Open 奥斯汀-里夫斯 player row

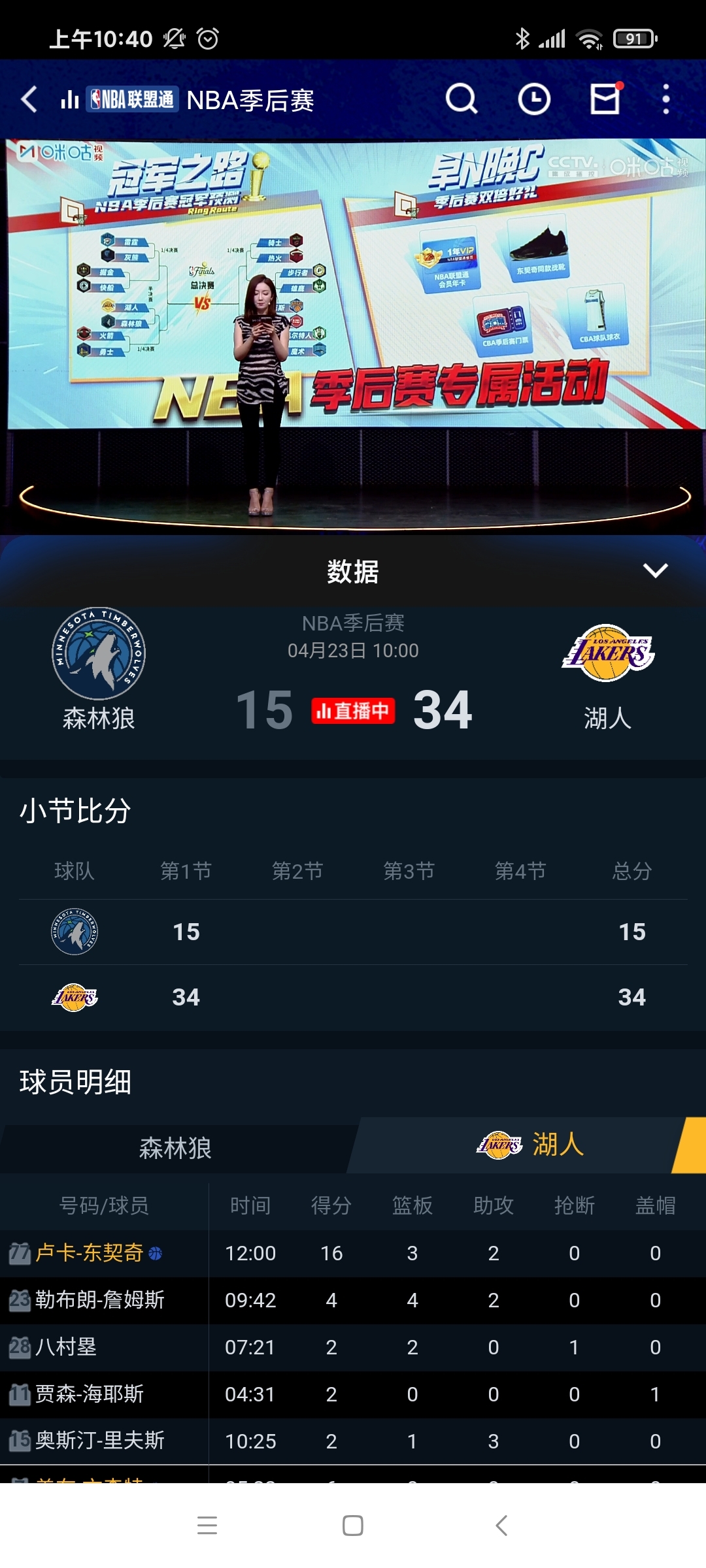(x=99, y=1441)
